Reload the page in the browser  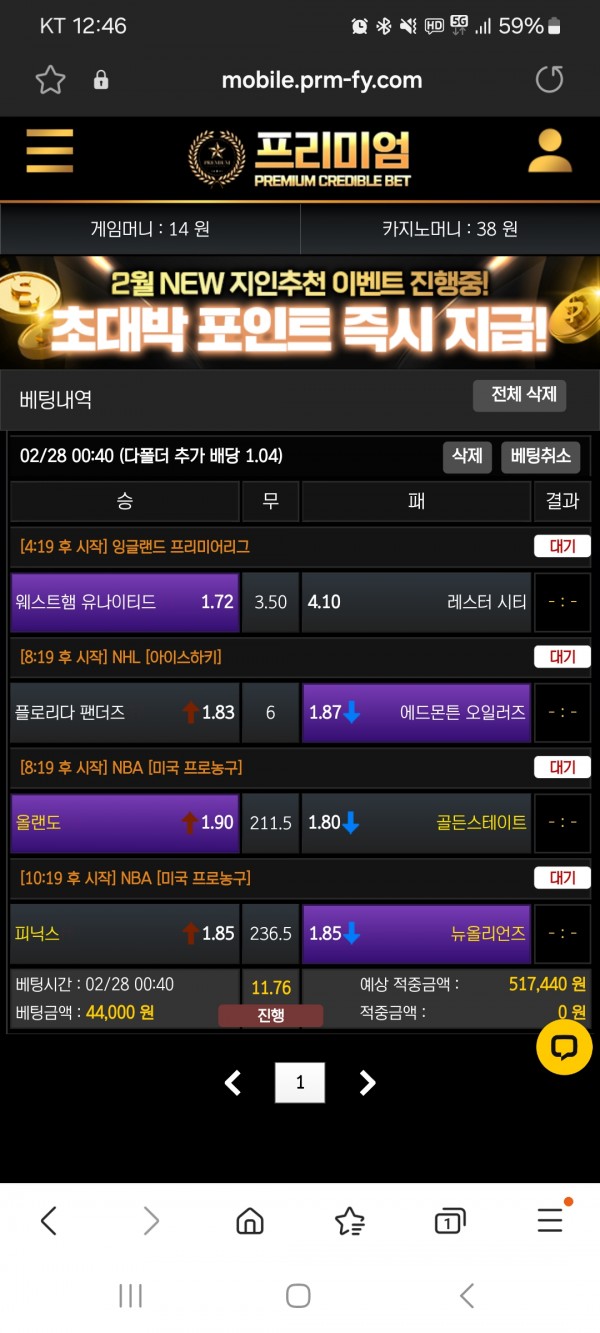(x=549, y=80)
